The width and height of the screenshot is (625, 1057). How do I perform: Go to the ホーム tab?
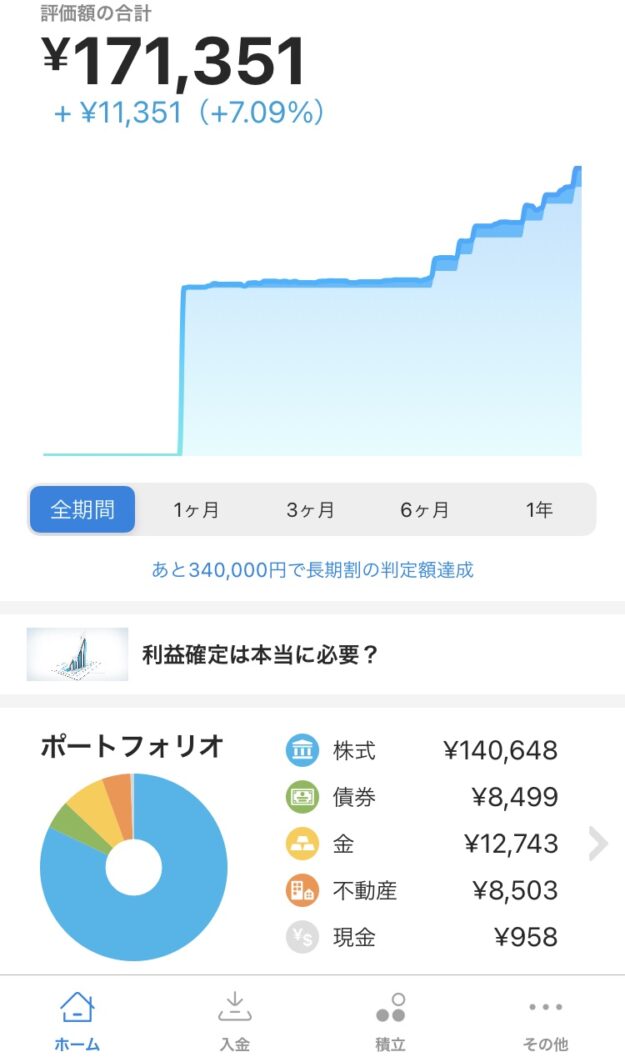[x=77, y=1021]
